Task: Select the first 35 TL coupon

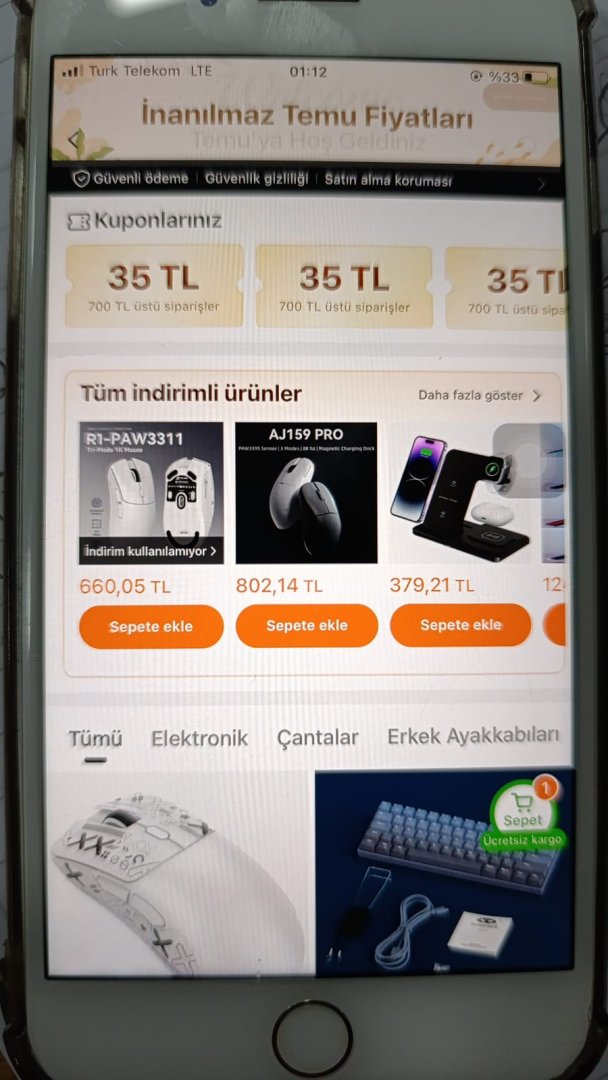Action: (x=154, y=286)
